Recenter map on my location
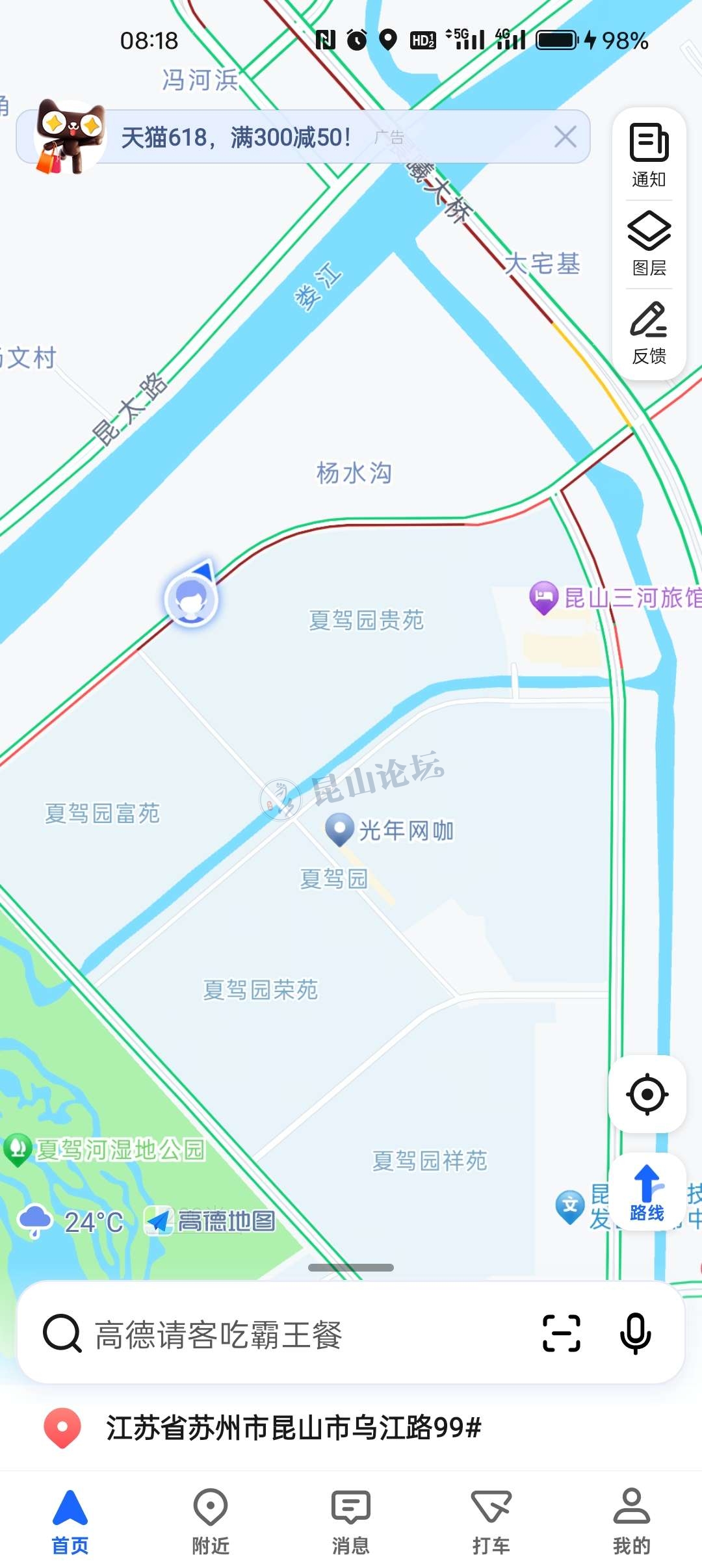This screenshot has height=1568, width=702. 647,1095
